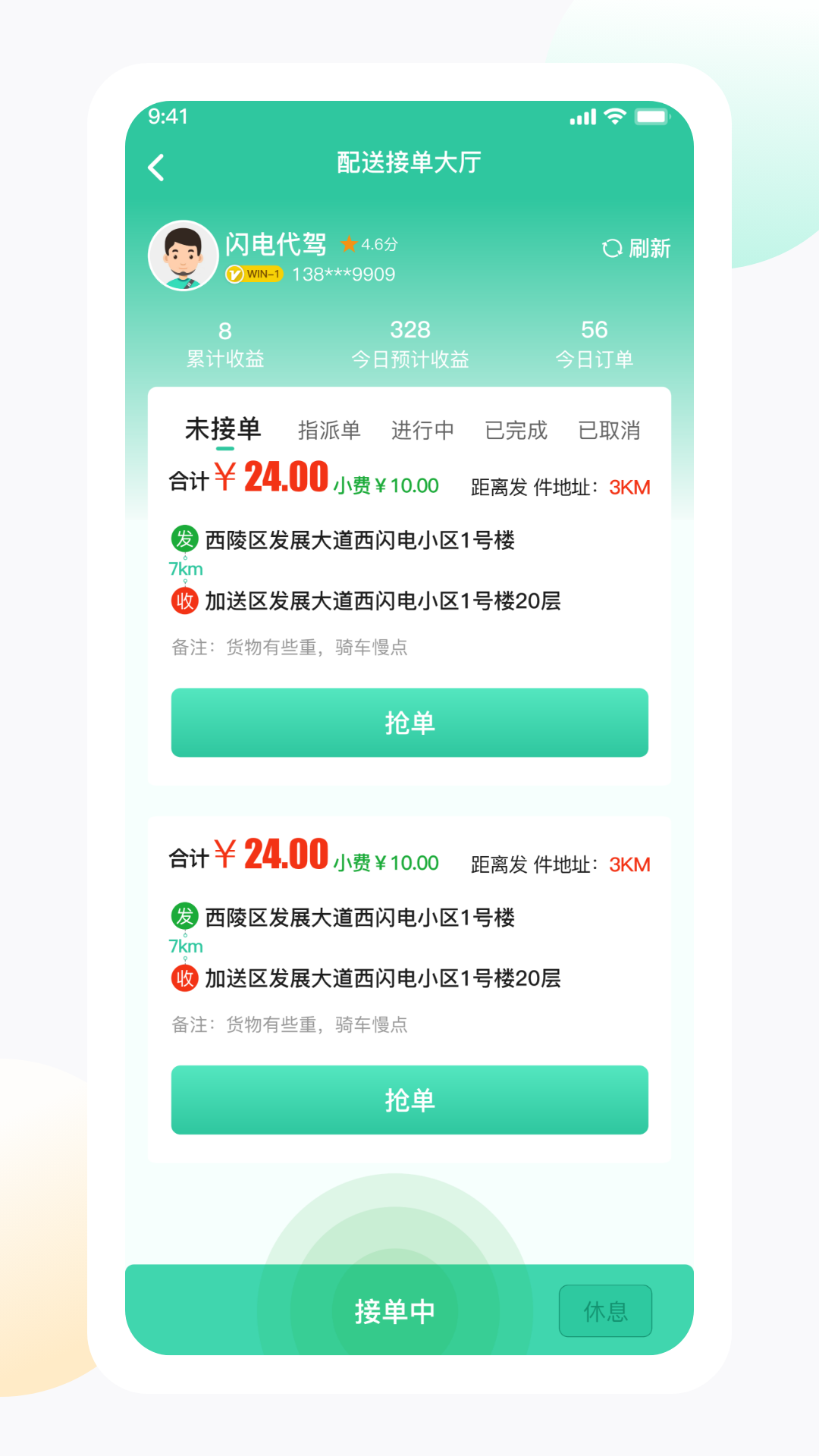Select the 已完成 tab
The height and width of the screenshot is (1456, 819).
coord(517,429)
